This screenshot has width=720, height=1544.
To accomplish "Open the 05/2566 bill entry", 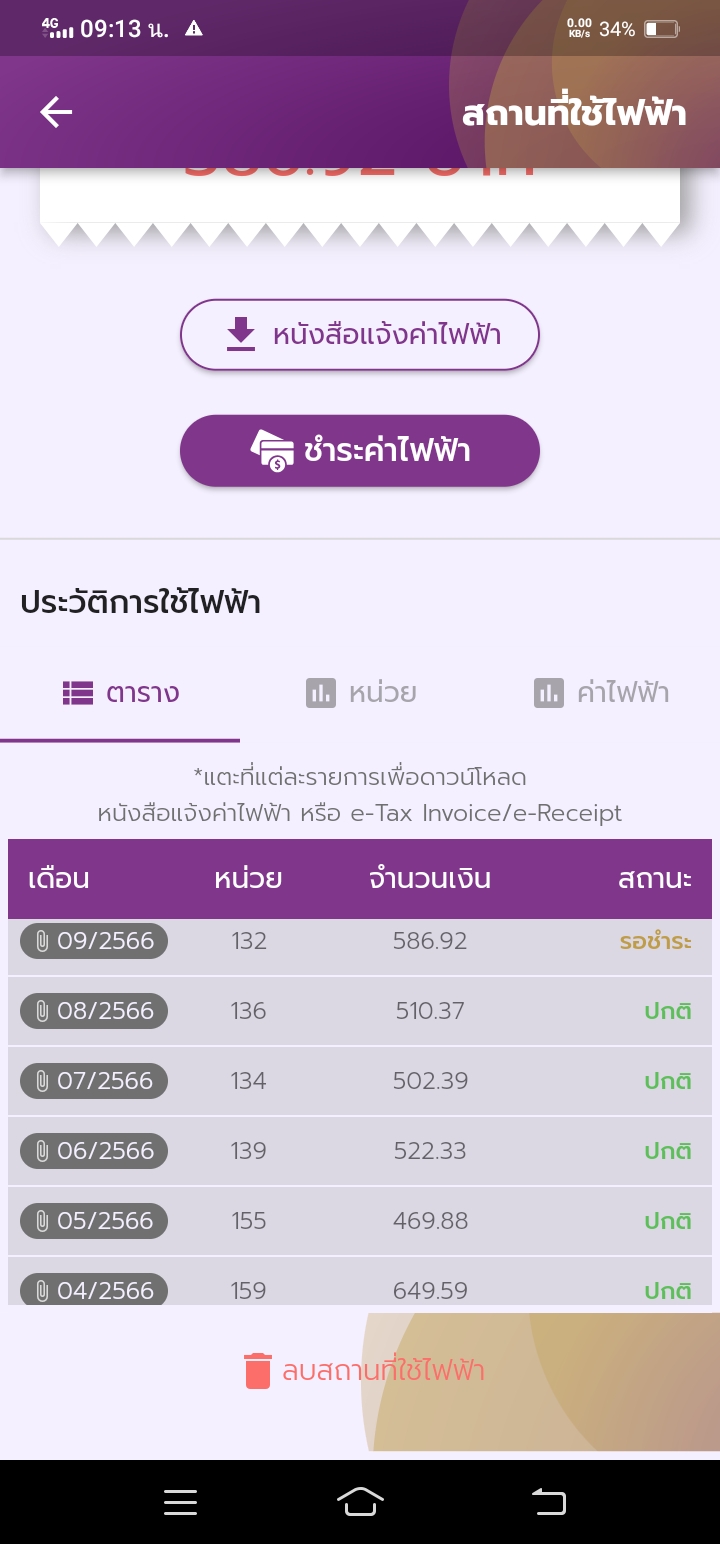I will (x=360, y=1221).
